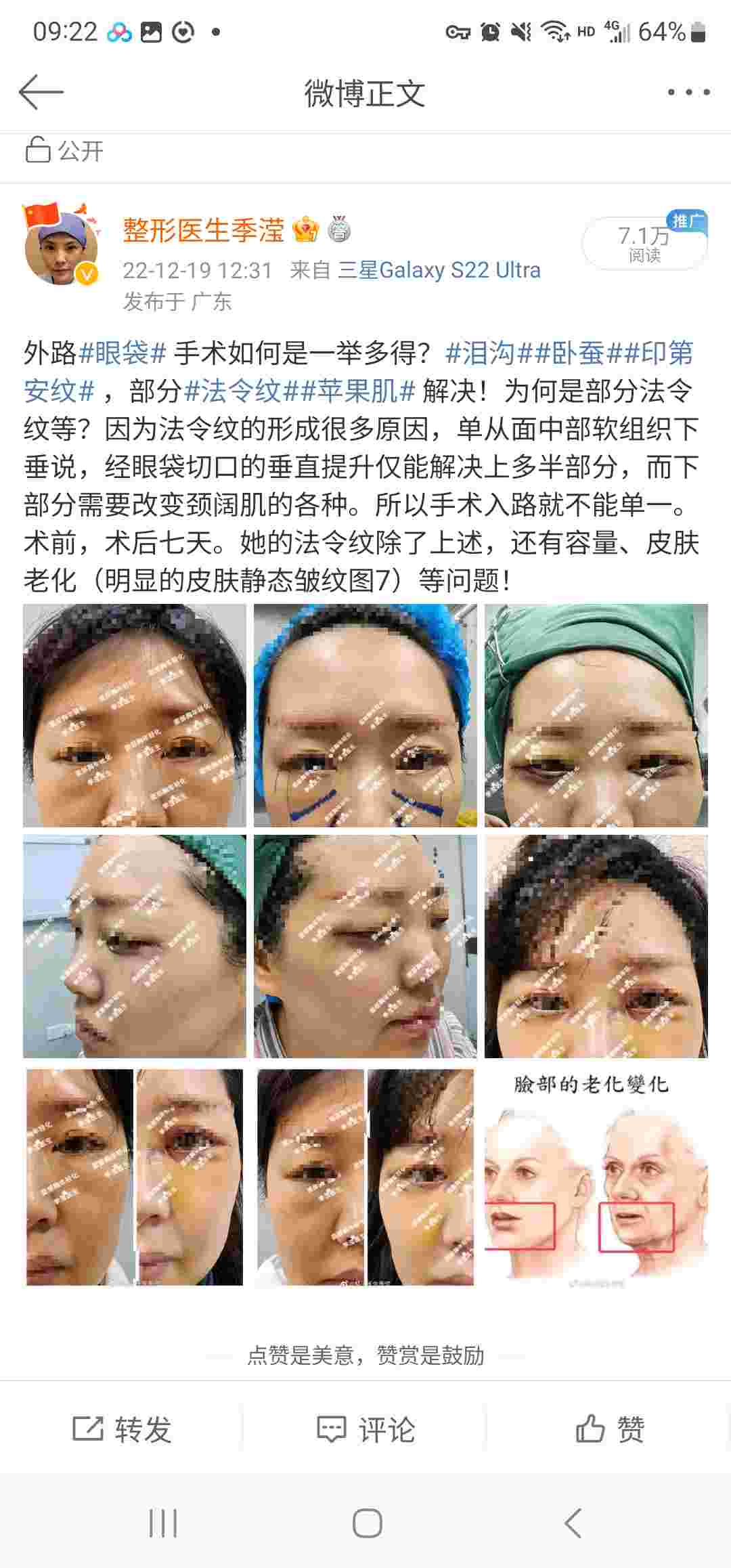Repost this post with 转发
731x1568 pixels.
(x=122, y=1429)
